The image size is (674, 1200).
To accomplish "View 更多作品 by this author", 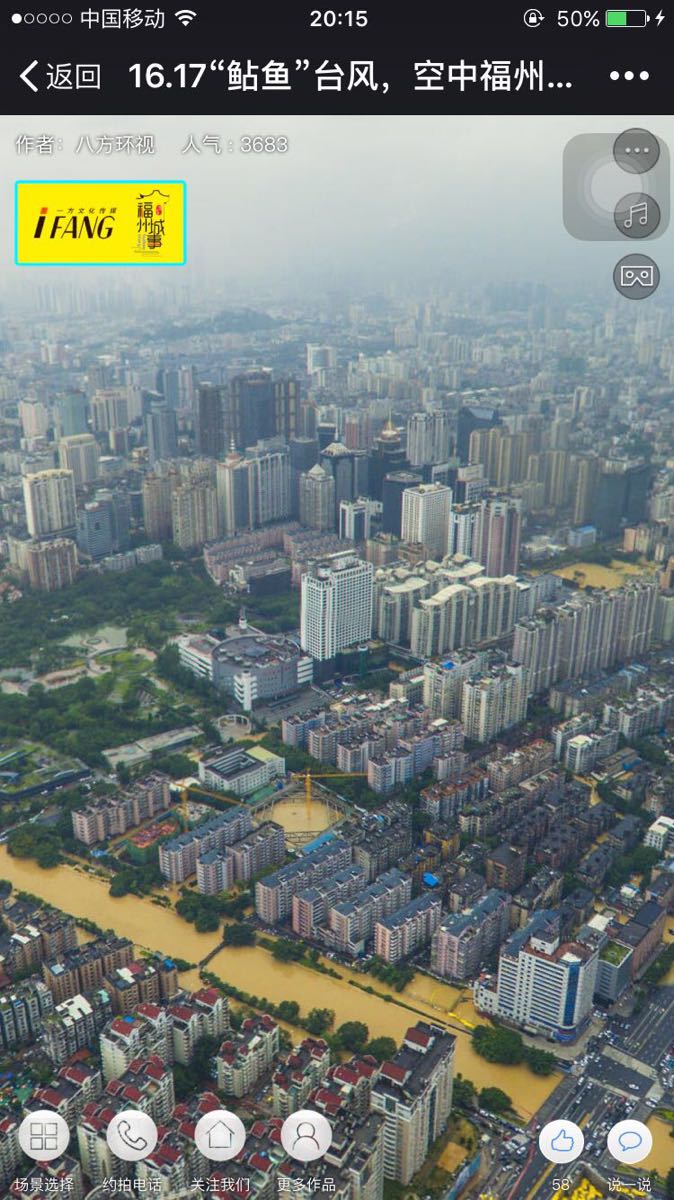I will (x=306, y=1136).
